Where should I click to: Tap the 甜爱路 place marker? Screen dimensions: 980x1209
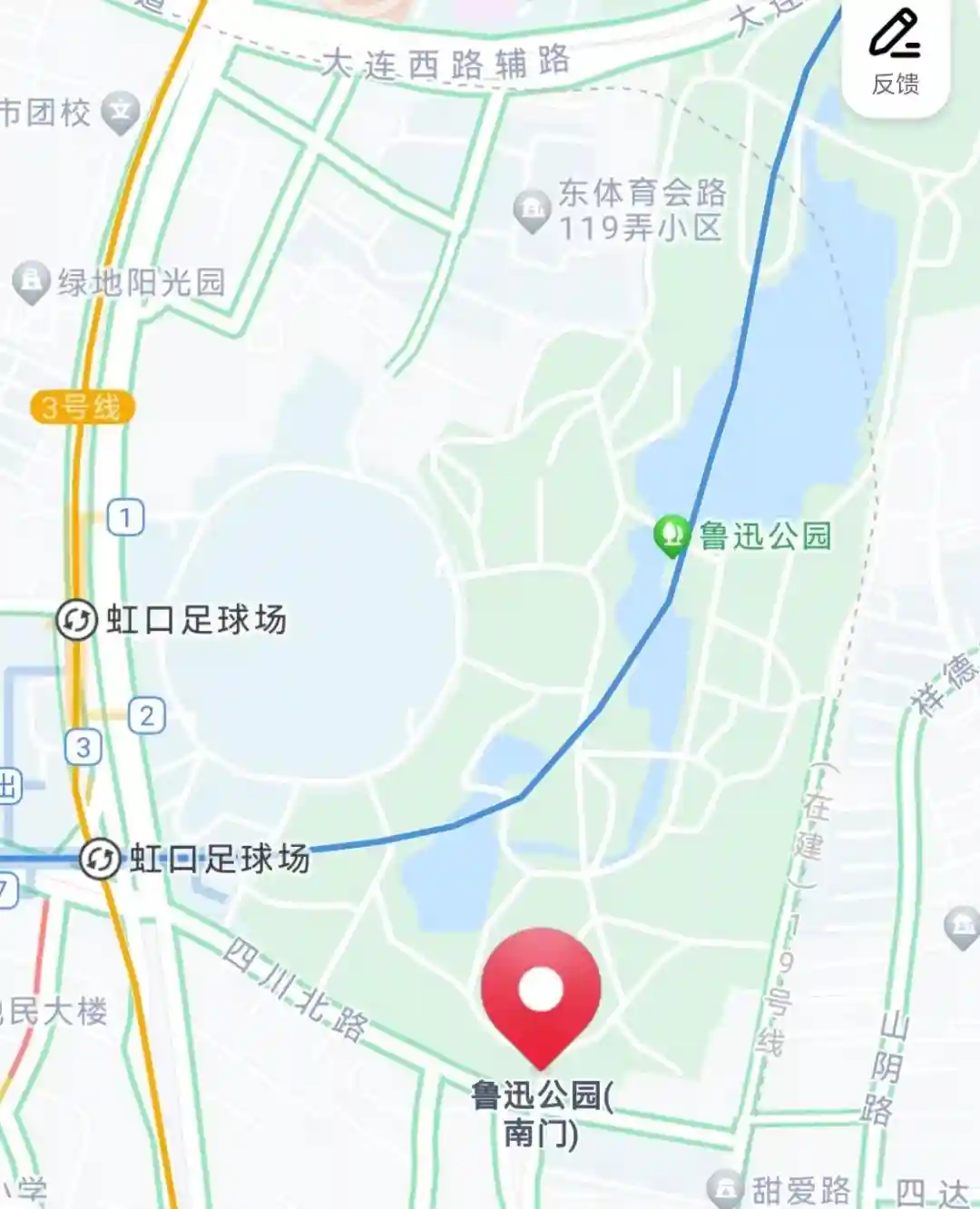click(x=725, y=1188)
